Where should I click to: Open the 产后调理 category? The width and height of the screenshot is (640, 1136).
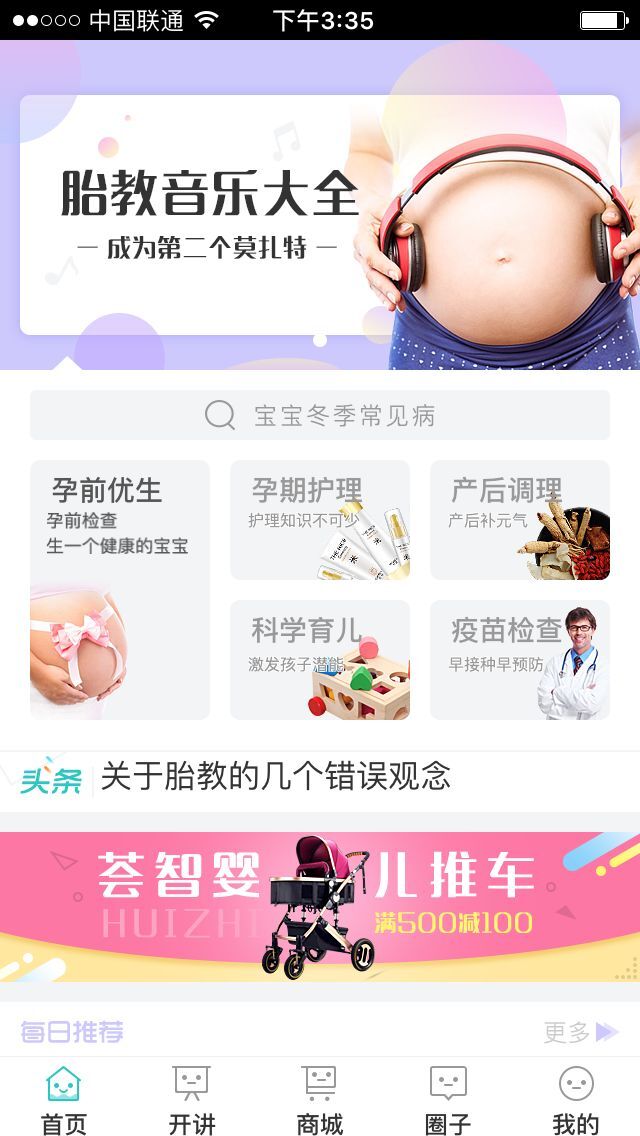click(x=520, y=520)
